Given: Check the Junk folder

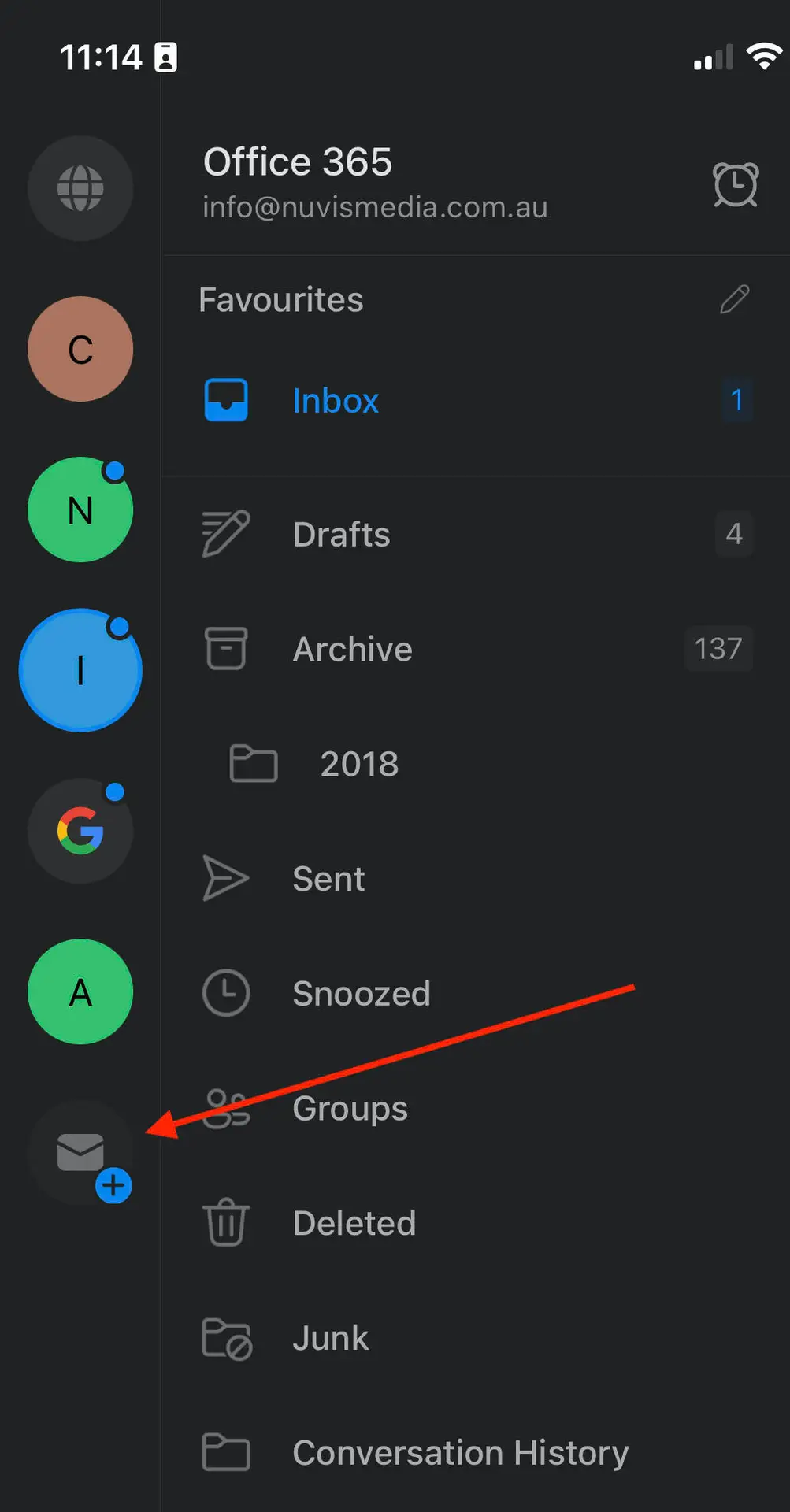Looking at the screenshot, I should (330, 1339).
